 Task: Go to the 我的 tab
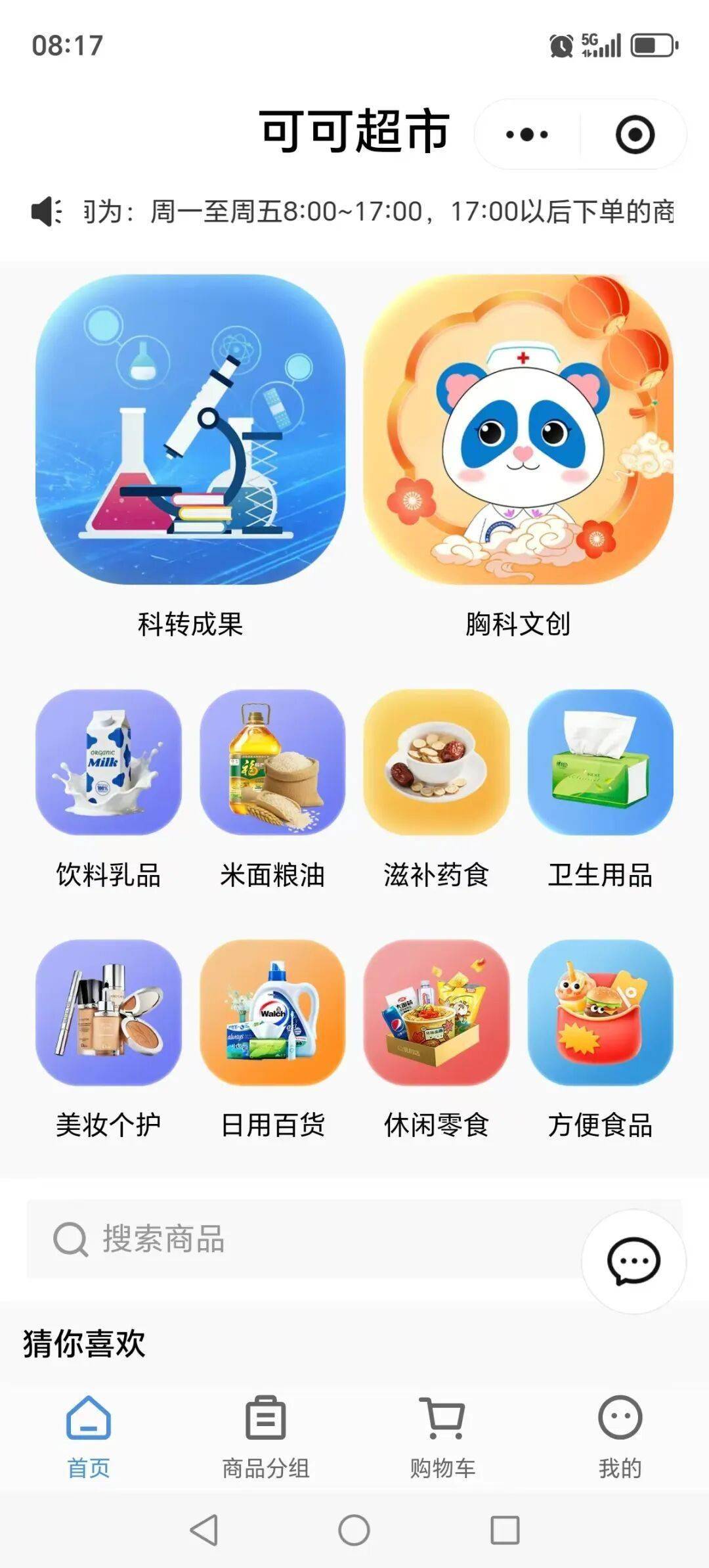click(x=620, y=1436)
